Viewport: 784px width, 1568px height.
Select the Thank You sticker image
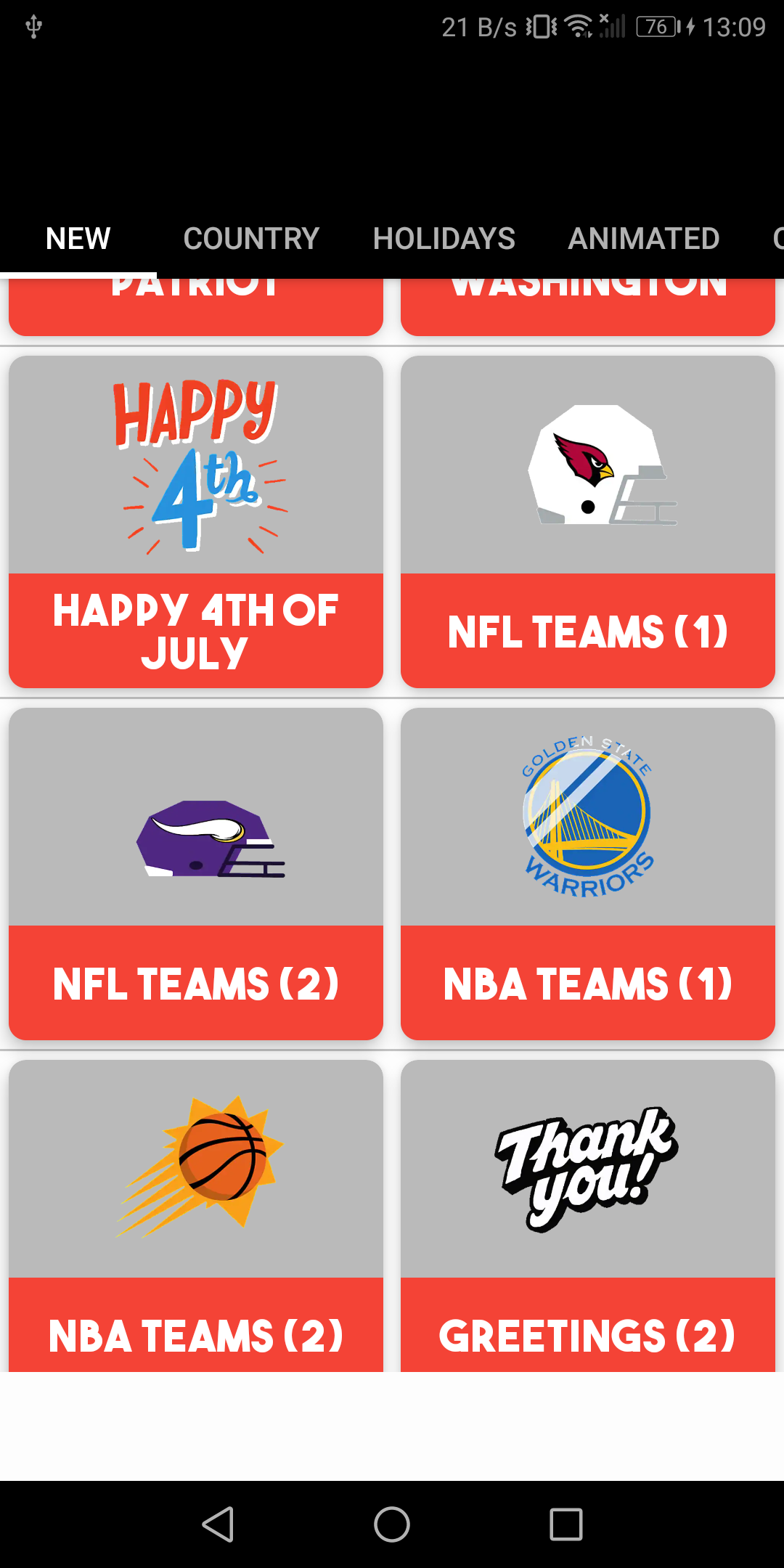(587, 1161)
